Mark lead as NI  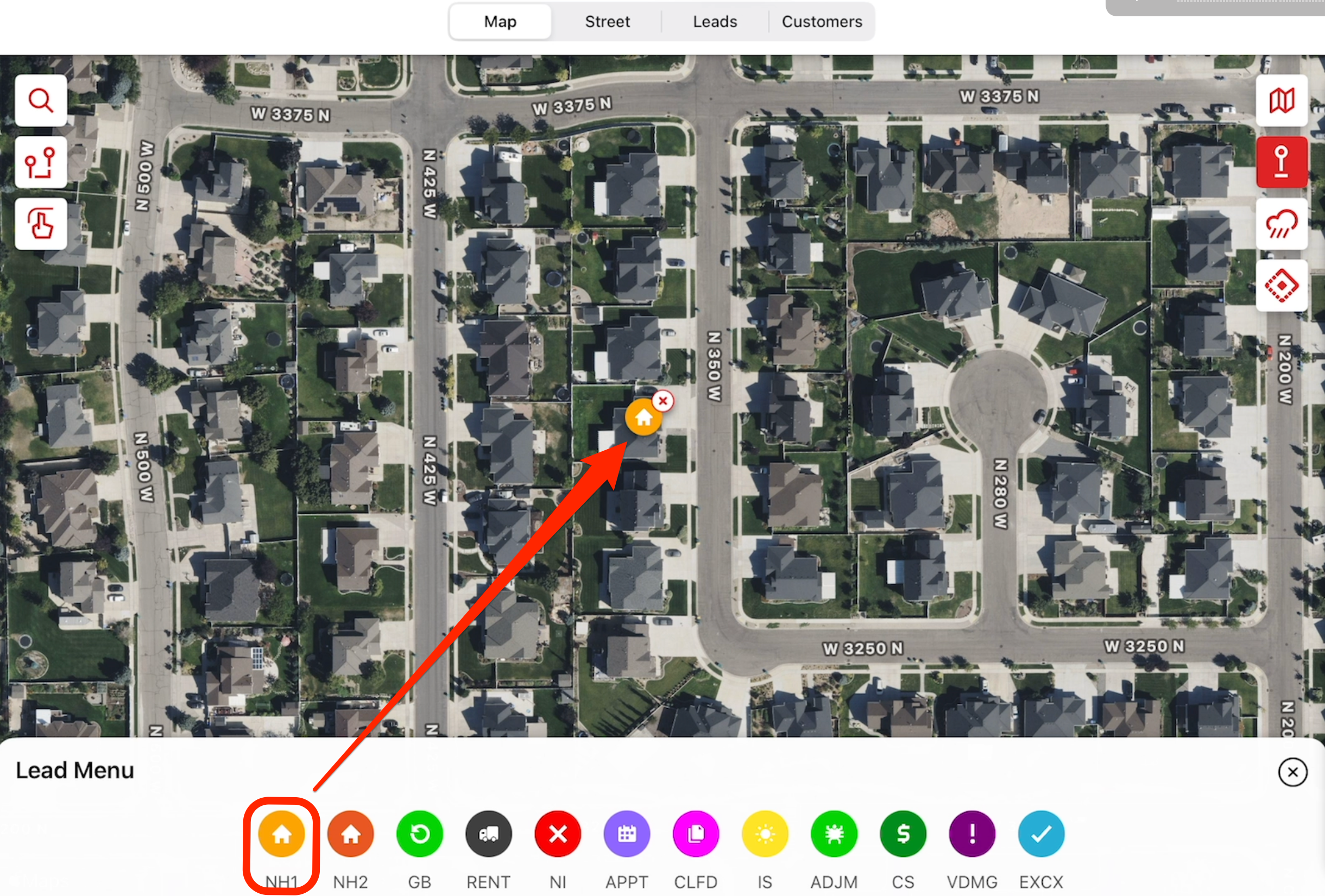click(x=558, y=834)
